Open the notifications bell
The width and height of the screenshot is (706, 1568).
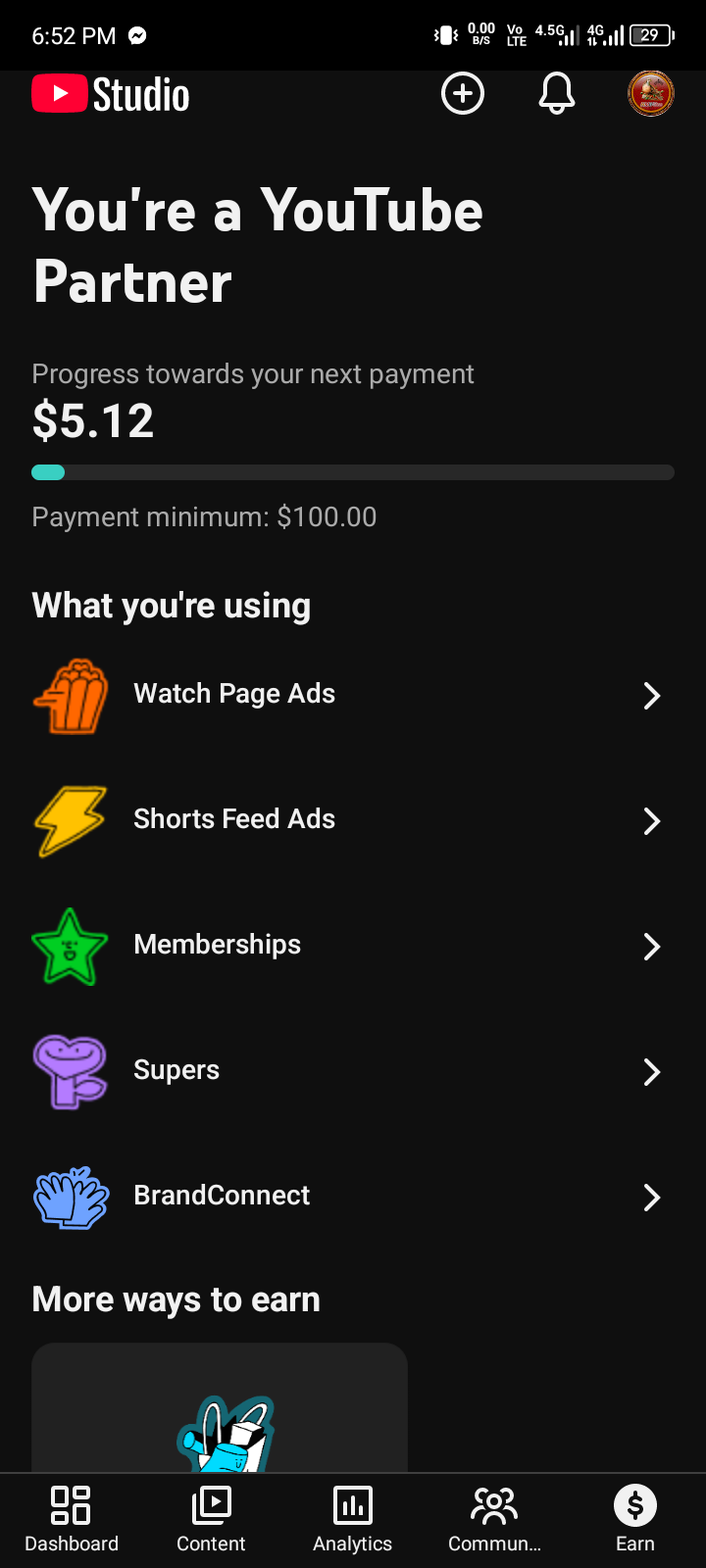click(556, 94)
